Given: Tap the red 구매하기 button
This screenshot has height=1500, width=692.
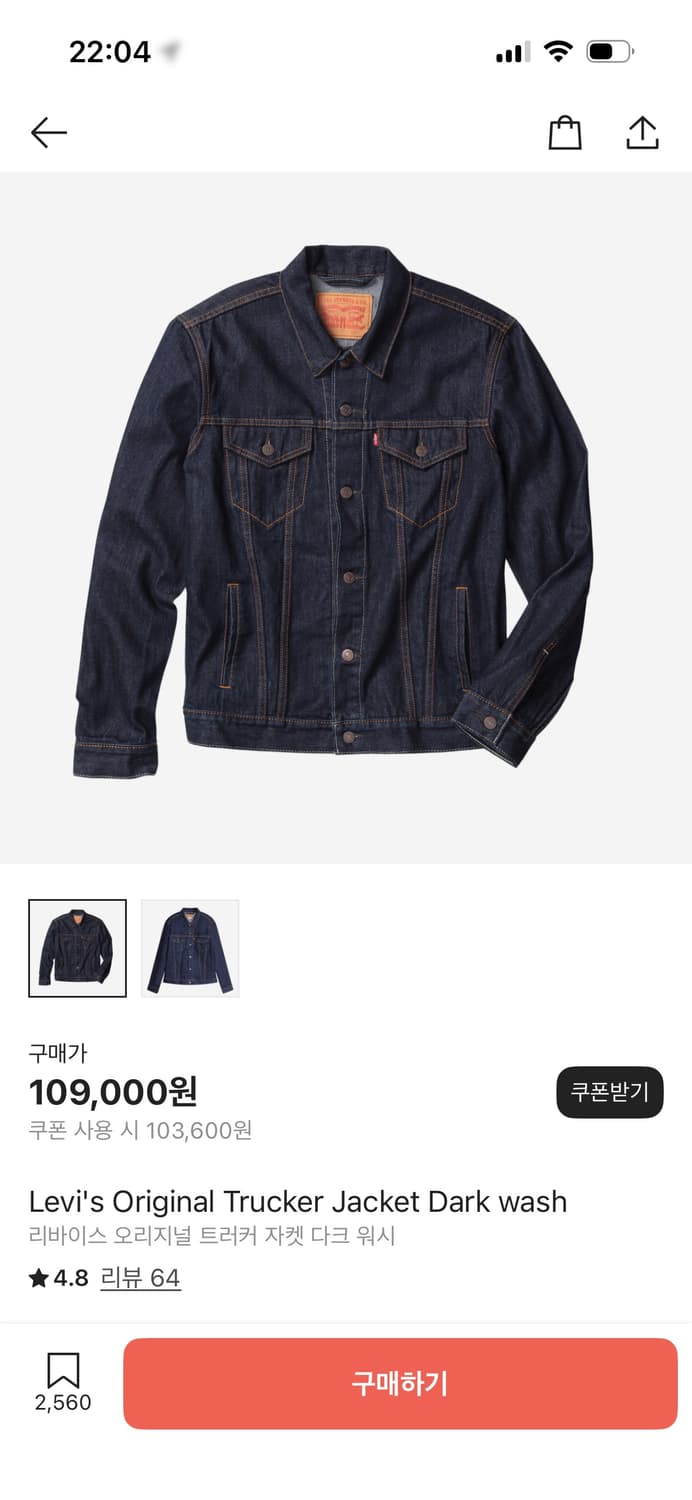Looking at the screenshot, I should [x=400, y=1383].
